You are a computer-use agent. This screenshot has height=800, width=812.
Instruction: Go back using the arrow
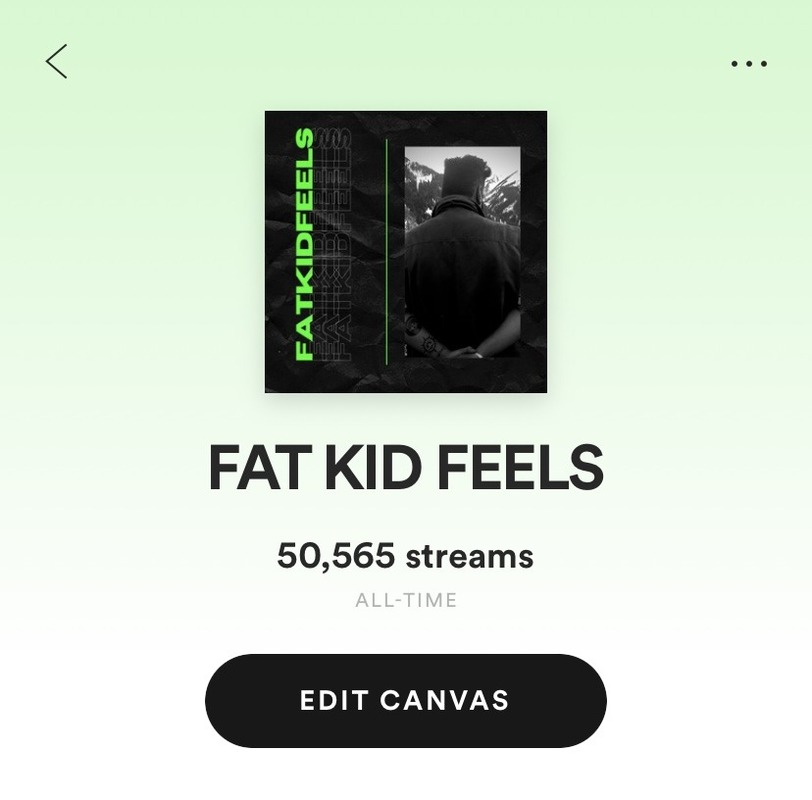pos(57,62)
